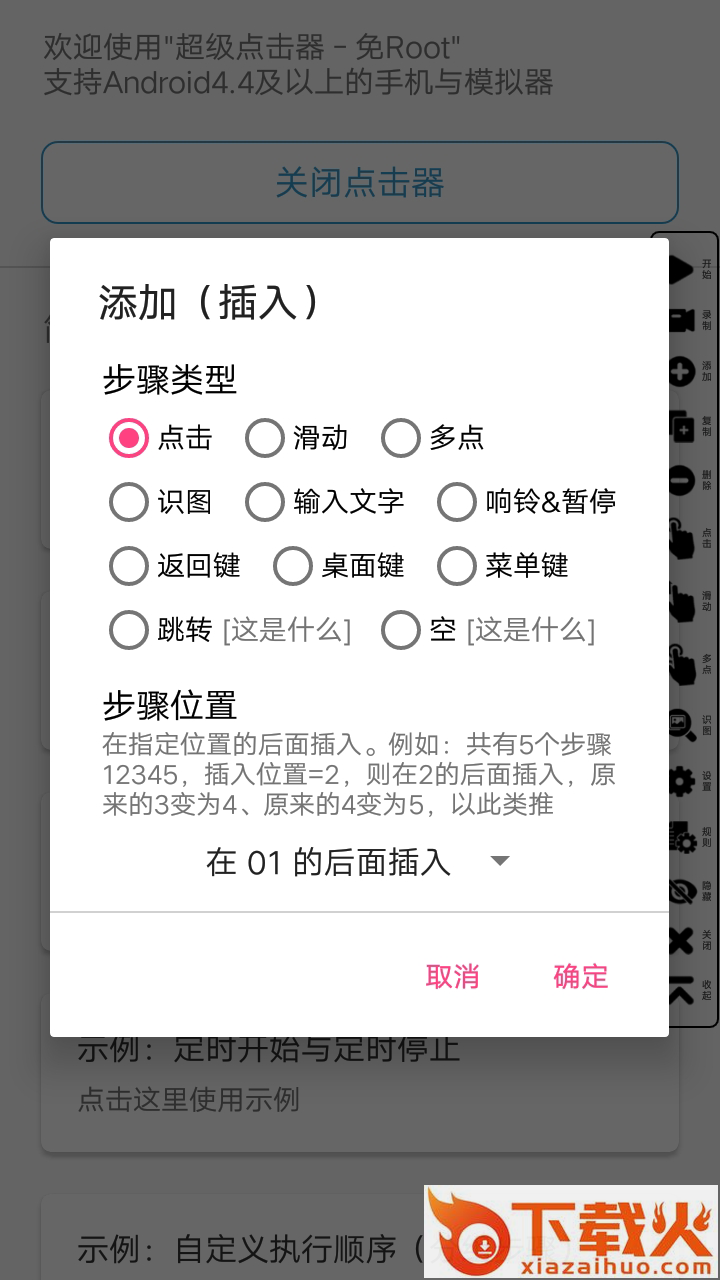Tap 取消 to dismiss the dialog
This screenshot has width=720, height=1280.
click(452, 977)
